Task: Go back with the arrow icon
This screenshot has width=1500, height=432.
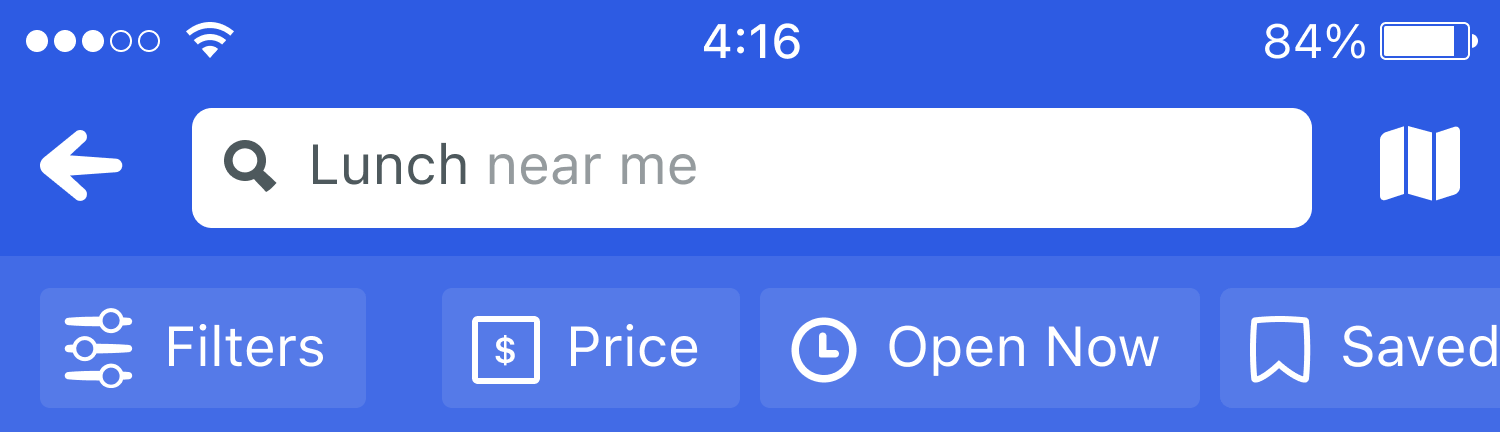Action: [81, 166]
